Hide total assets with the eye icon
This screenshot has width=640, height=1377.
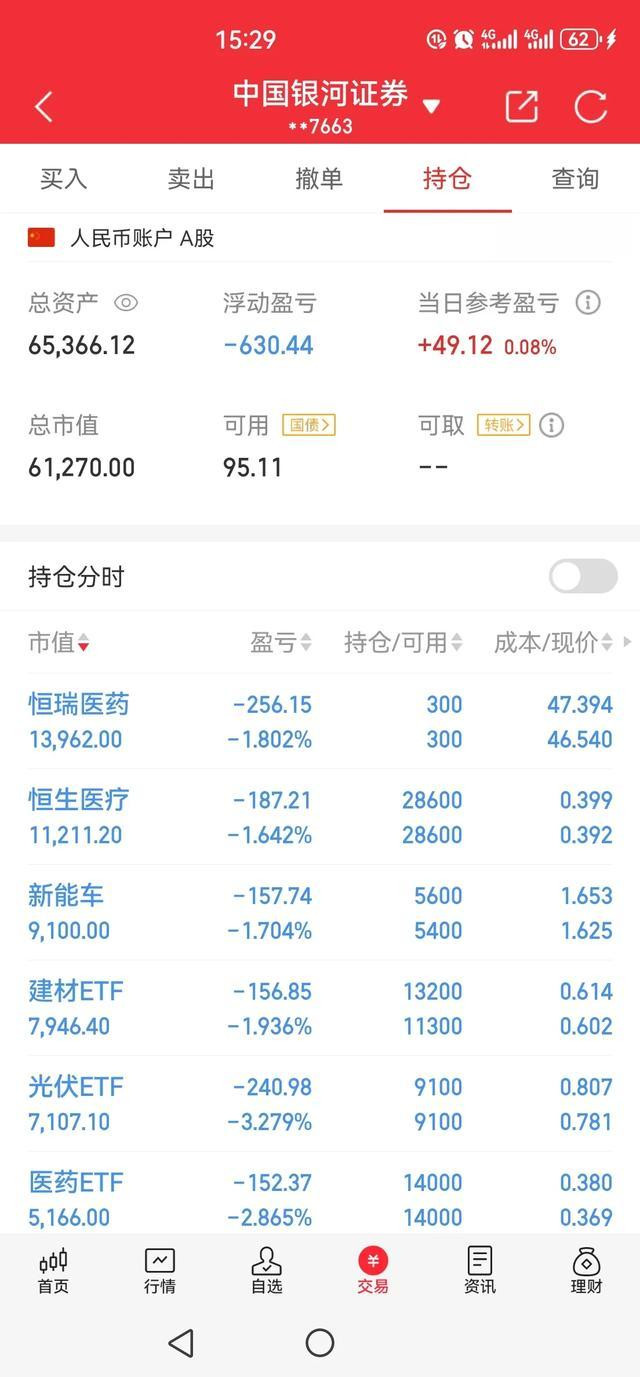pyautogui.click(x=126, y=303)
